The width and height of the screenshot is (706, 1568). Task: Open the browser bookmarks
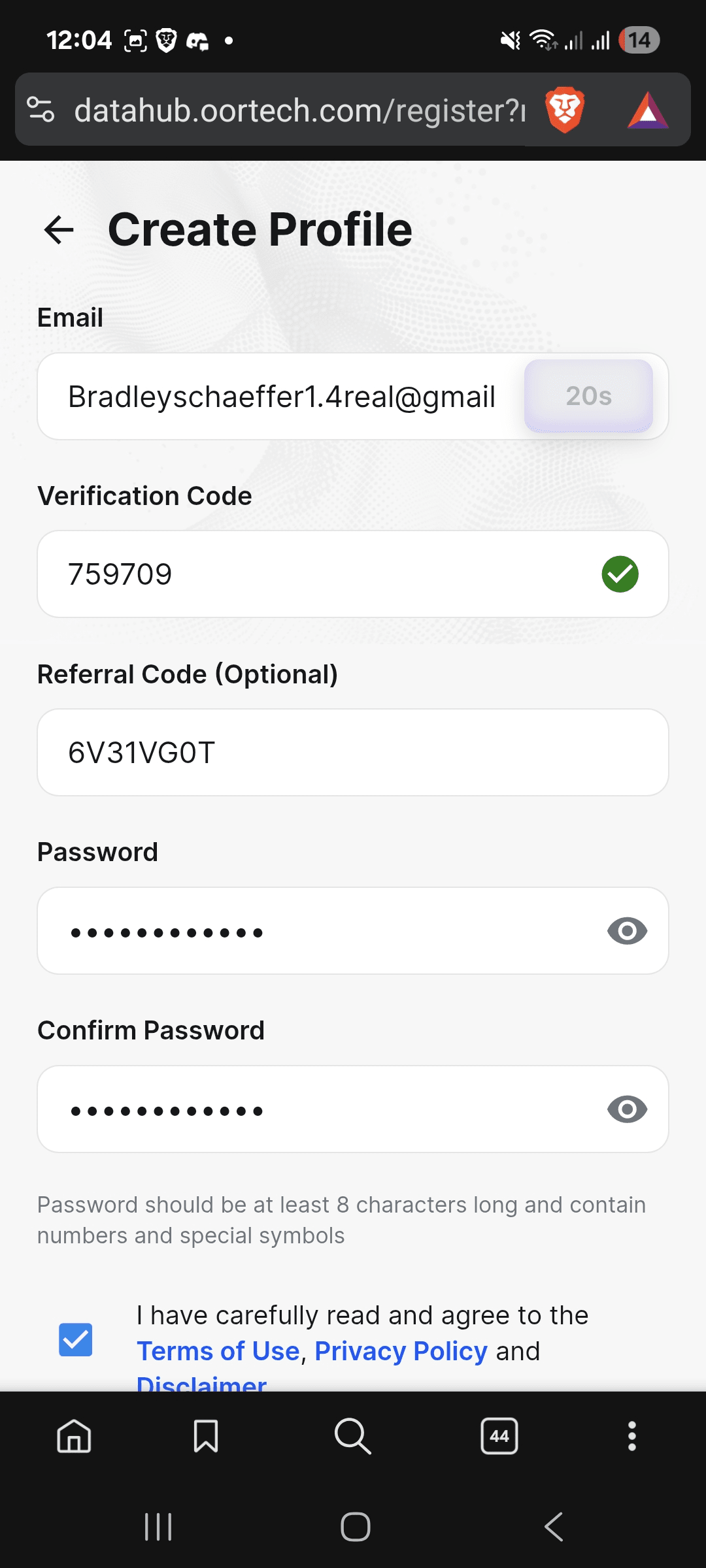point(206,1436)
